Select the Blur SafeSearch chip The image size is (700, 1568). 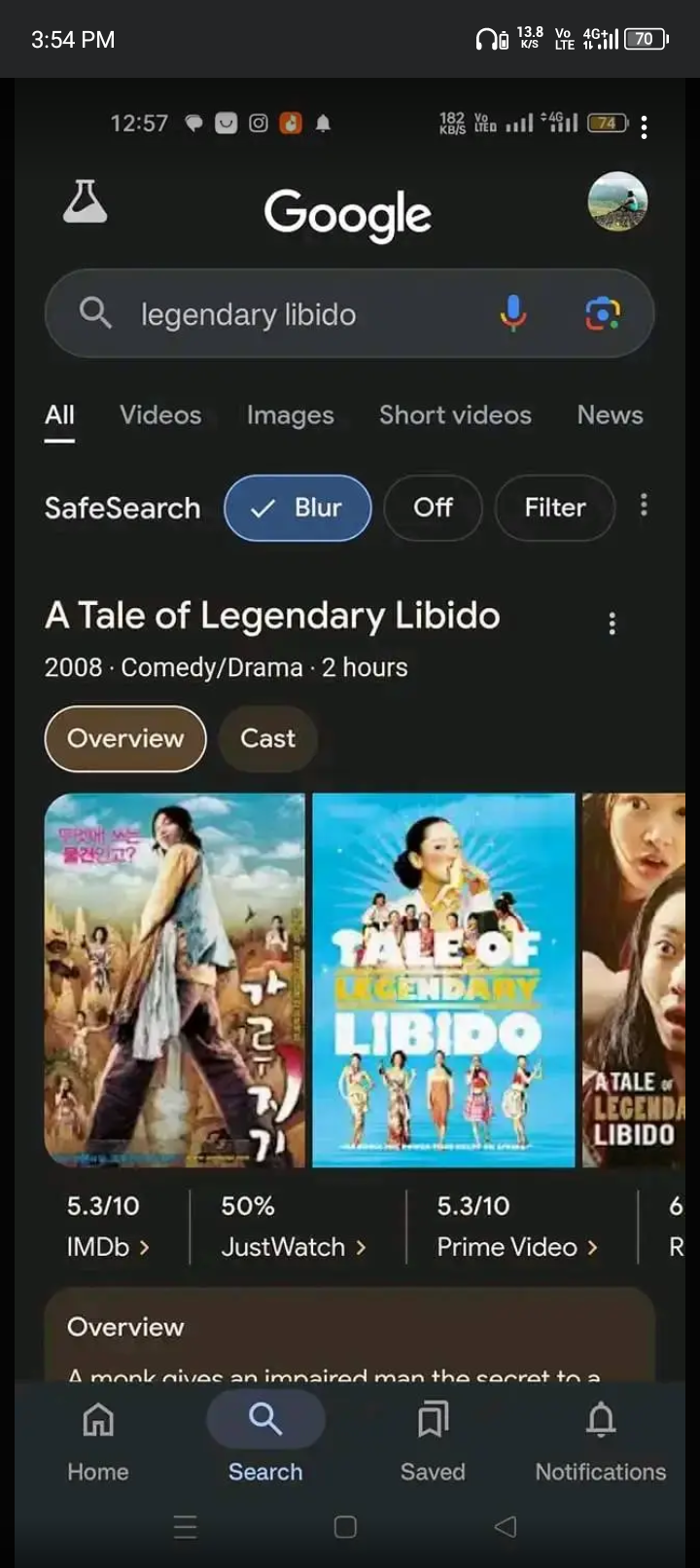pos(297,508)
